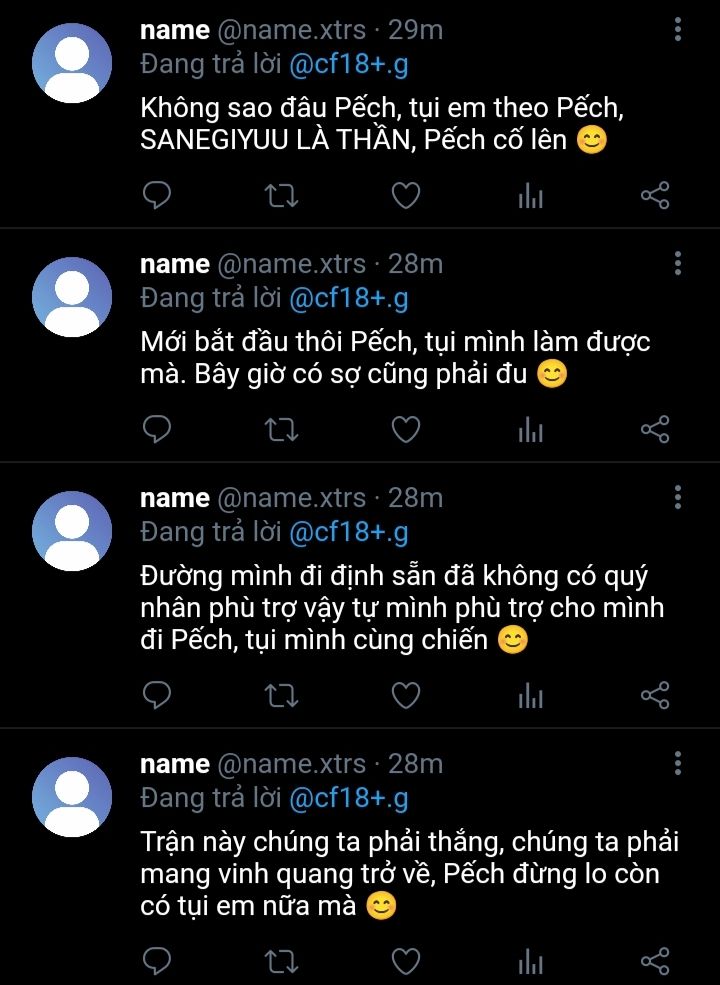
Task: Like the "Trận này chúng ta phải thắng" tweet
Action: pos(405,962)
